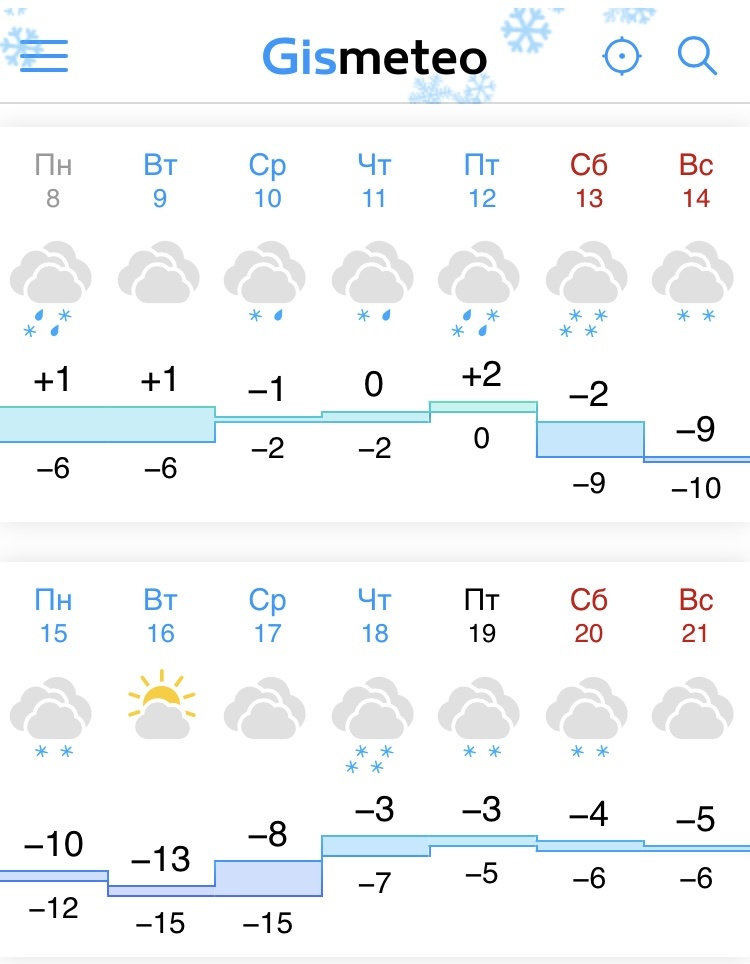This screenshot has width=750, height=964.
Task: Open forecast for Ср 17
Action: 267,616
